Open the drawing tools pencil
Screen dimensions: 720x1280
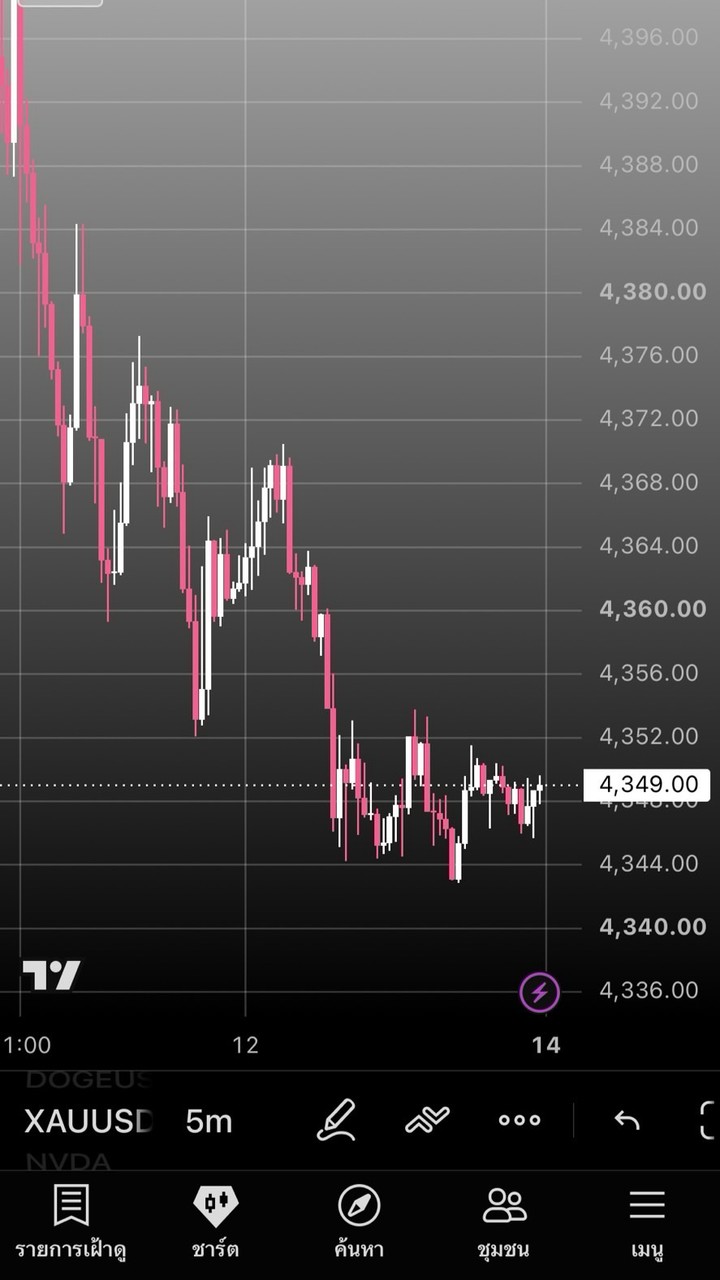(336, 1120)
